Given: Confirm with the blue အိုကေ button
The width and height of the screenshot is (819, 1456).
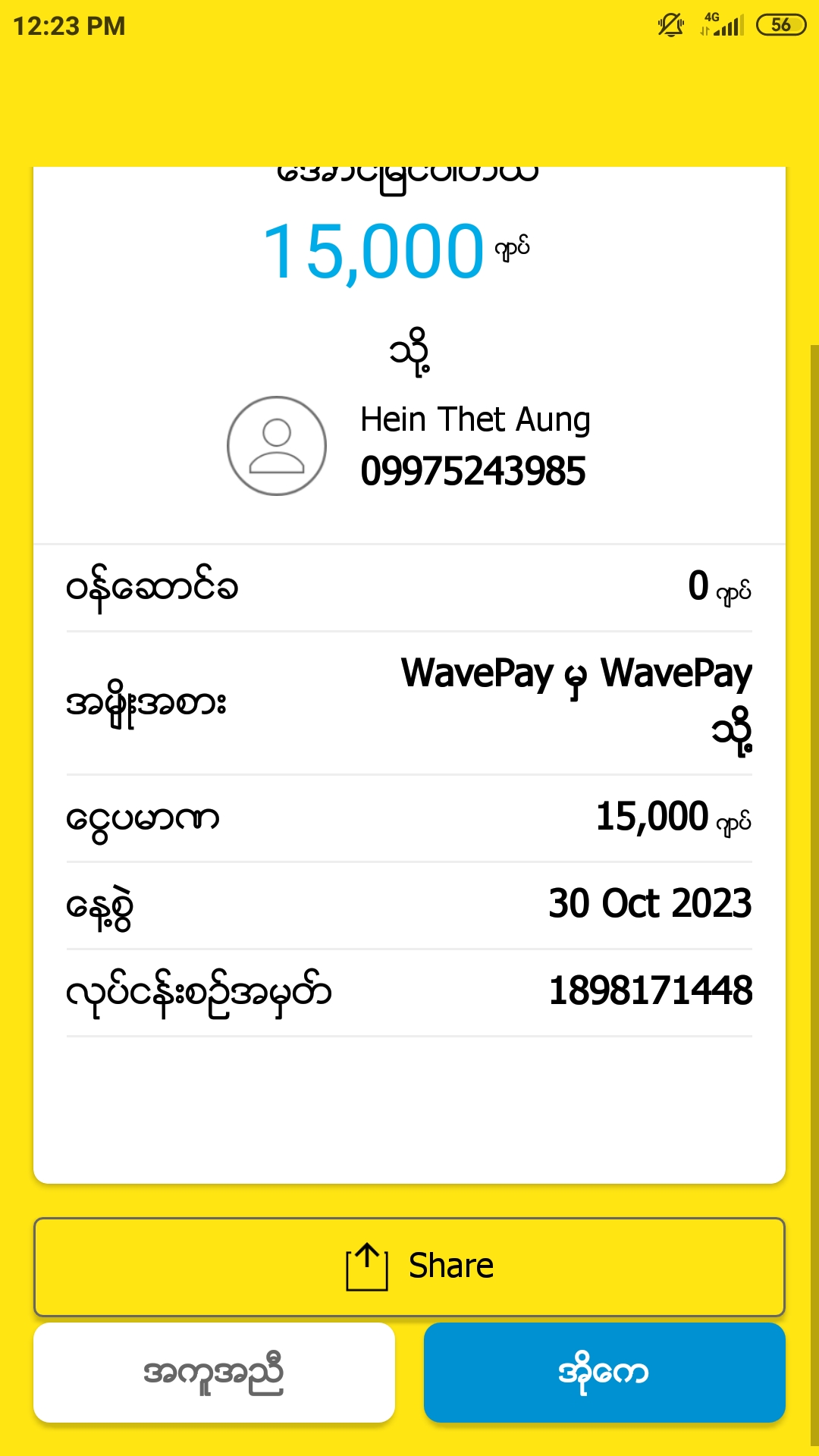Looking at the screenshot, I should pos(604,1373).
